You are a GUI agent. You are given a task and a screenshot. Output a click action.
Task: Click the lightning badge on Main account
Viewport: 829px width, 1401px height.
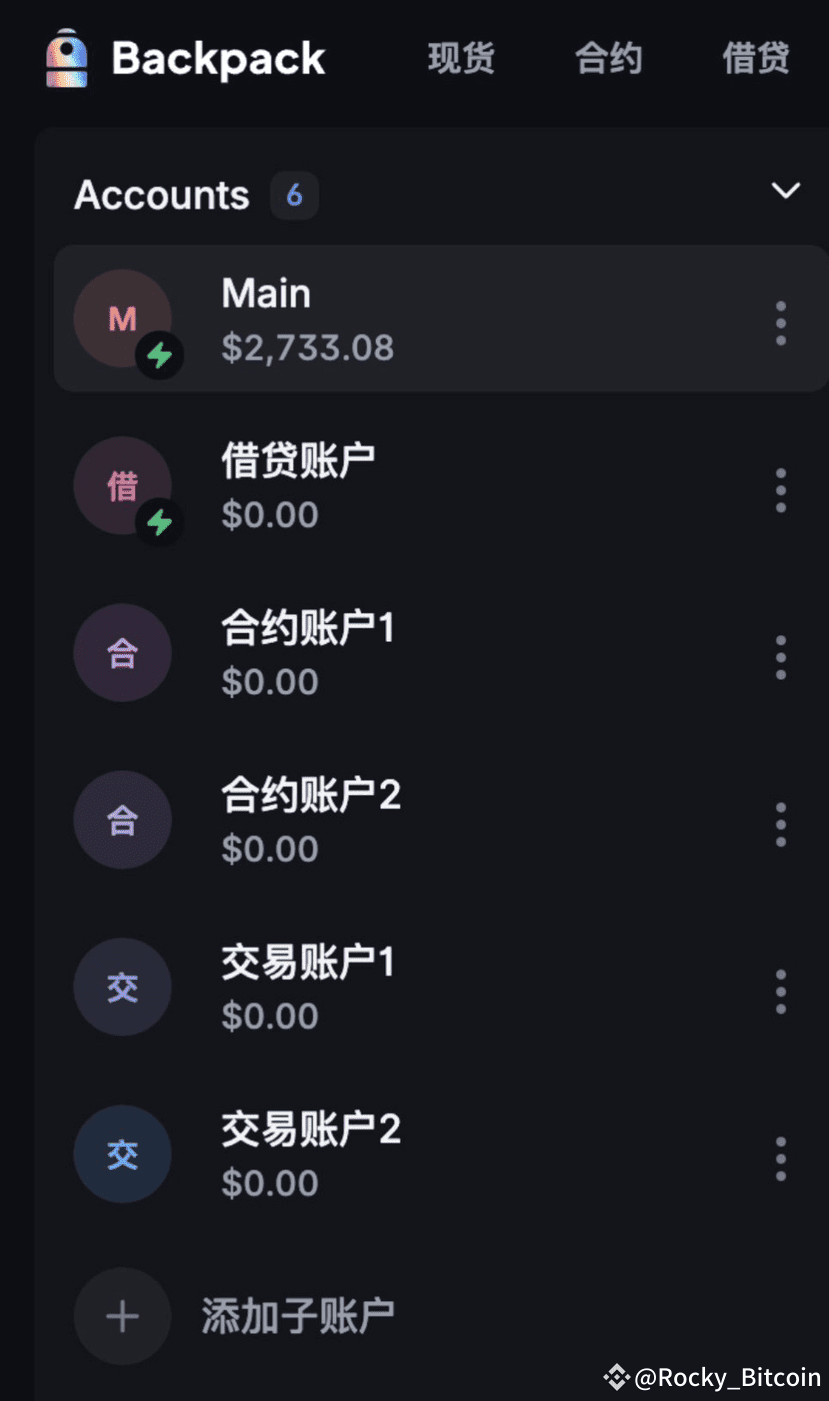(x=160, y=356)
